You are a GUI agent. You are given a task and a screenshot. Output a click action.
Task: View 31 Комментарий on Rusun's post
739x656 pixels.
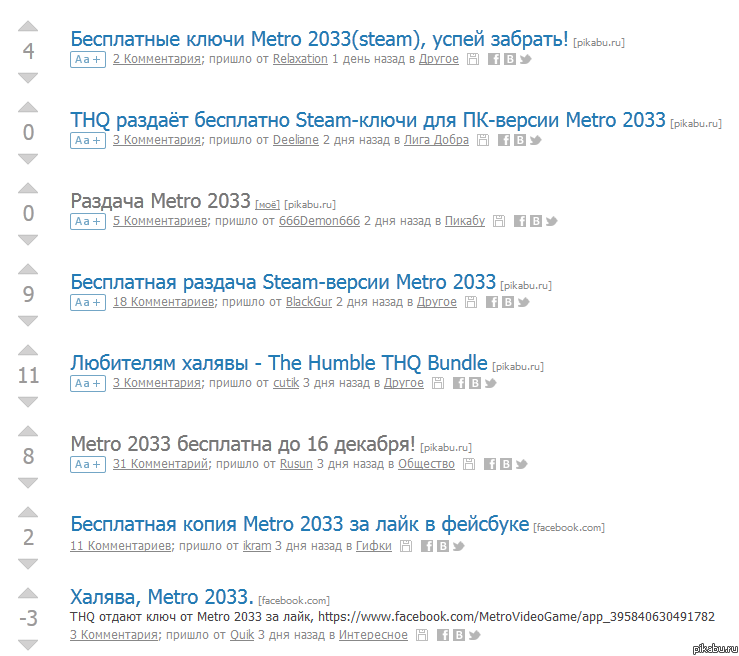[160, 464]
